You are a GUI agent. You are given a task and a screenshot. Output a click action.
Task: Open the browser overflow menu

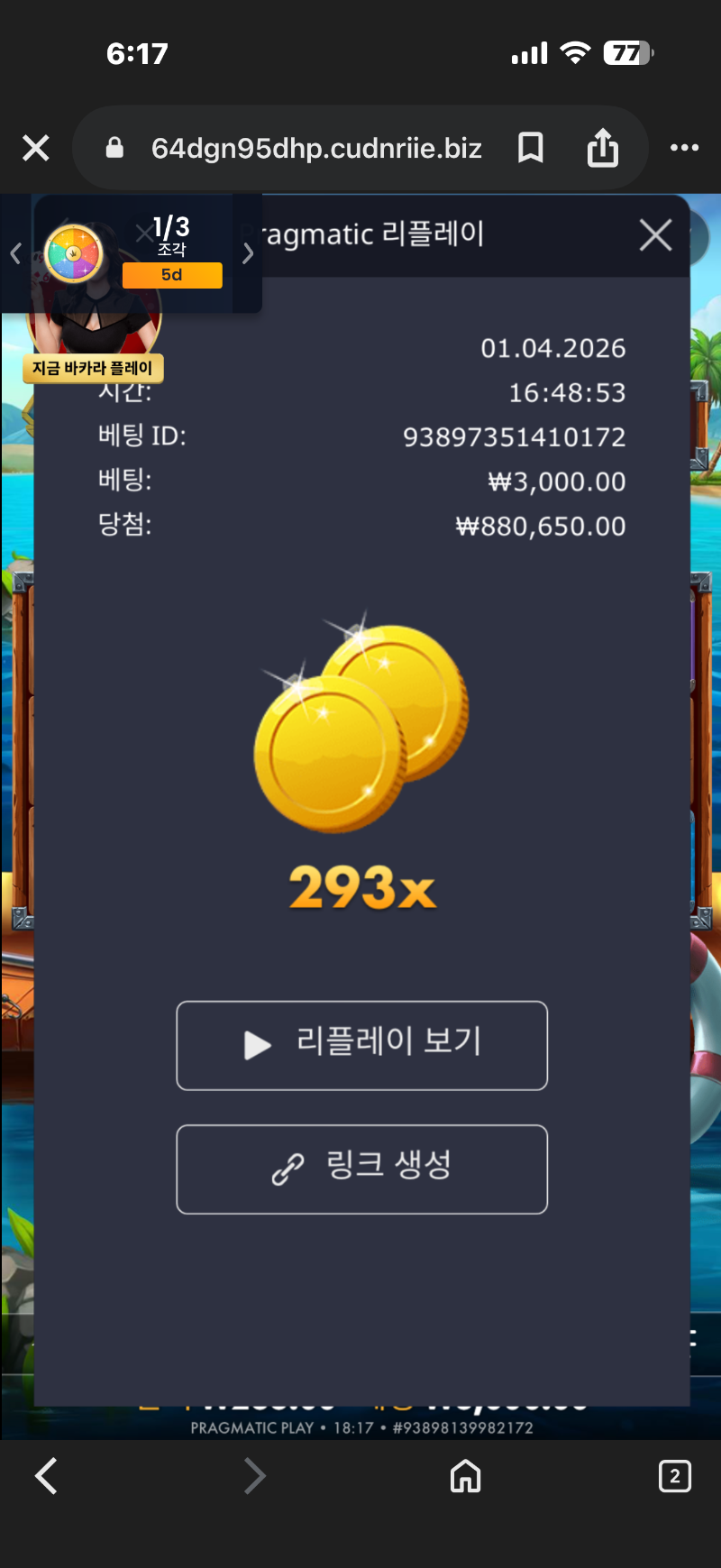(684, 148)
